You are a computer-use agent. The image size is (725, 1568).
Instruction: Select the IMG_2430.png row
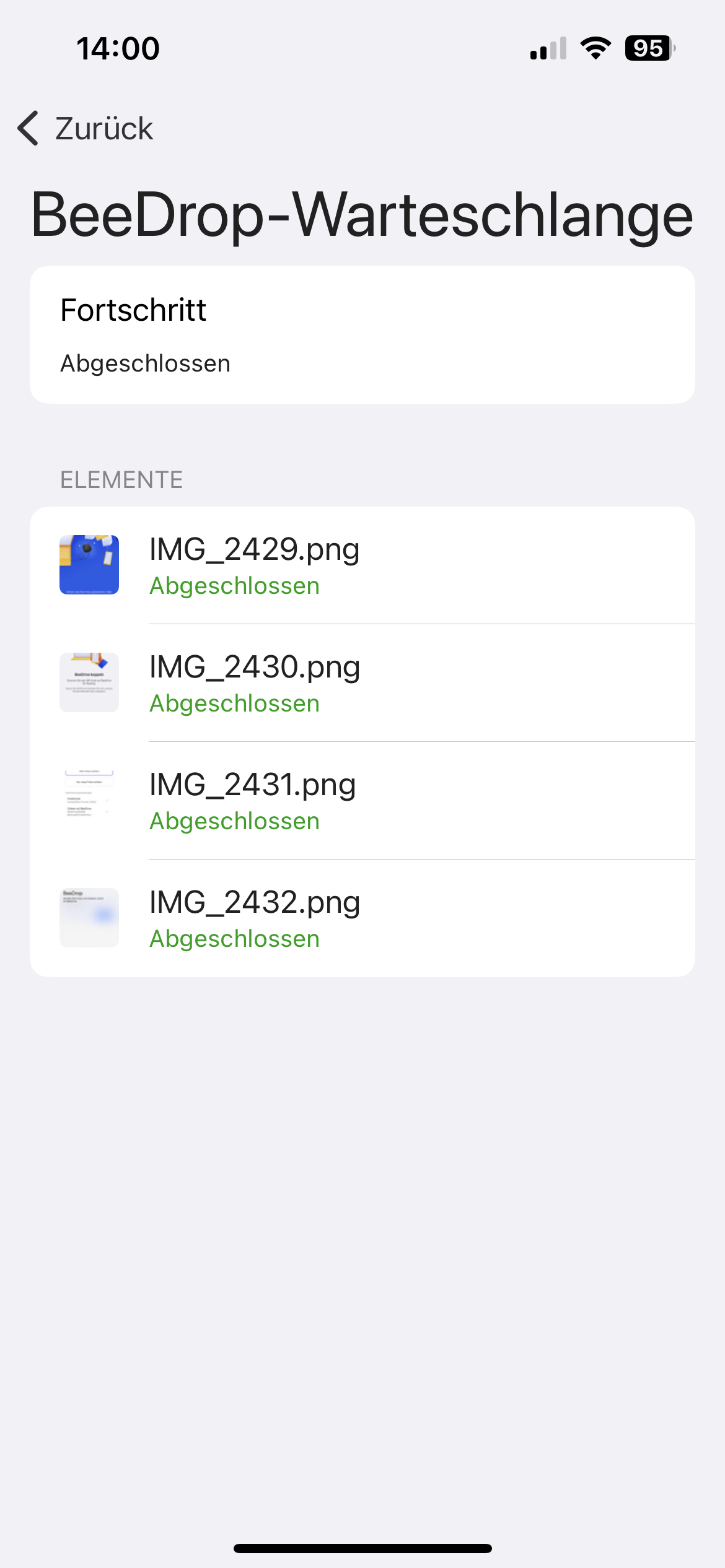tap(362, 682)
